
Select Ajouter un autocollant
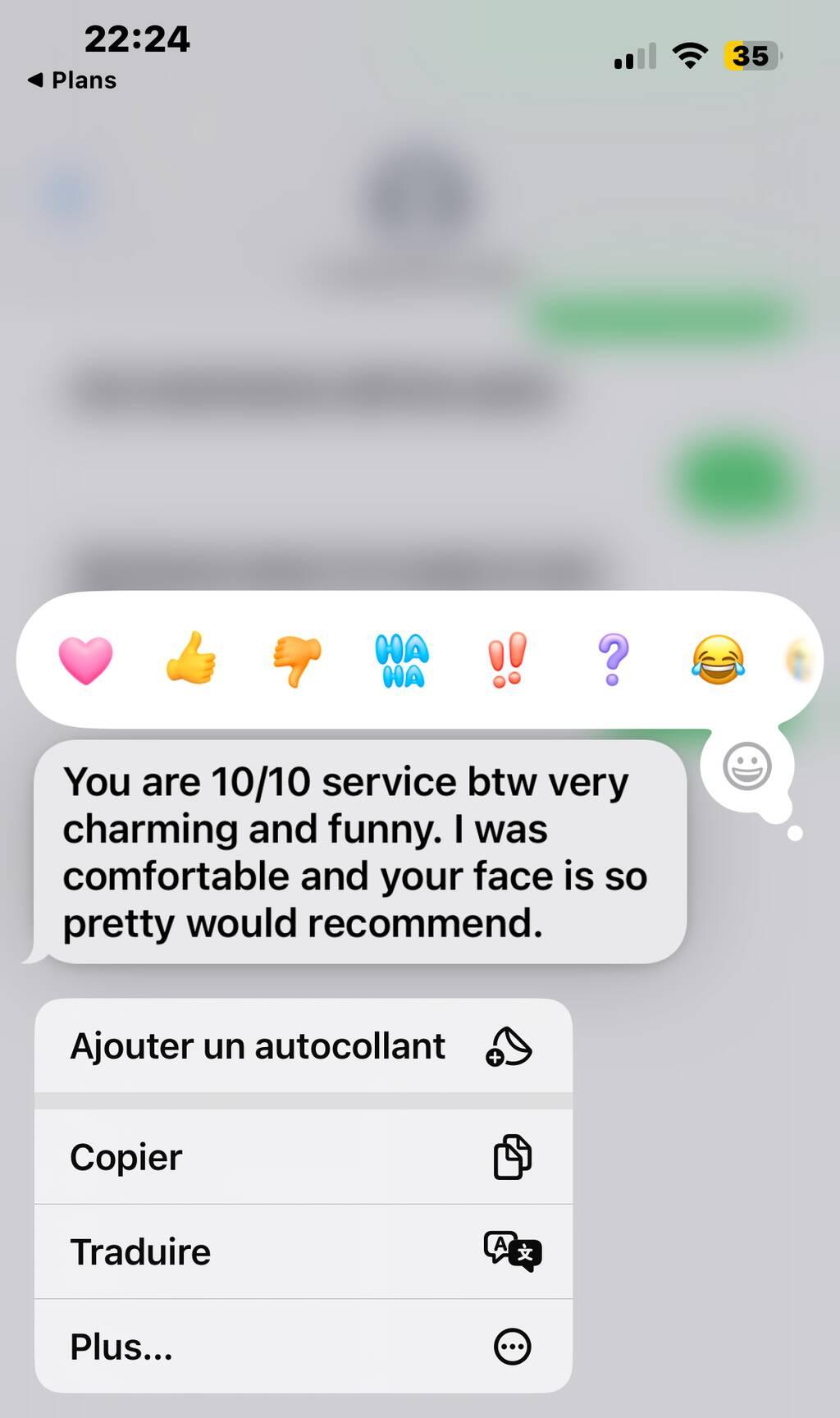[x=303, y=1046]
